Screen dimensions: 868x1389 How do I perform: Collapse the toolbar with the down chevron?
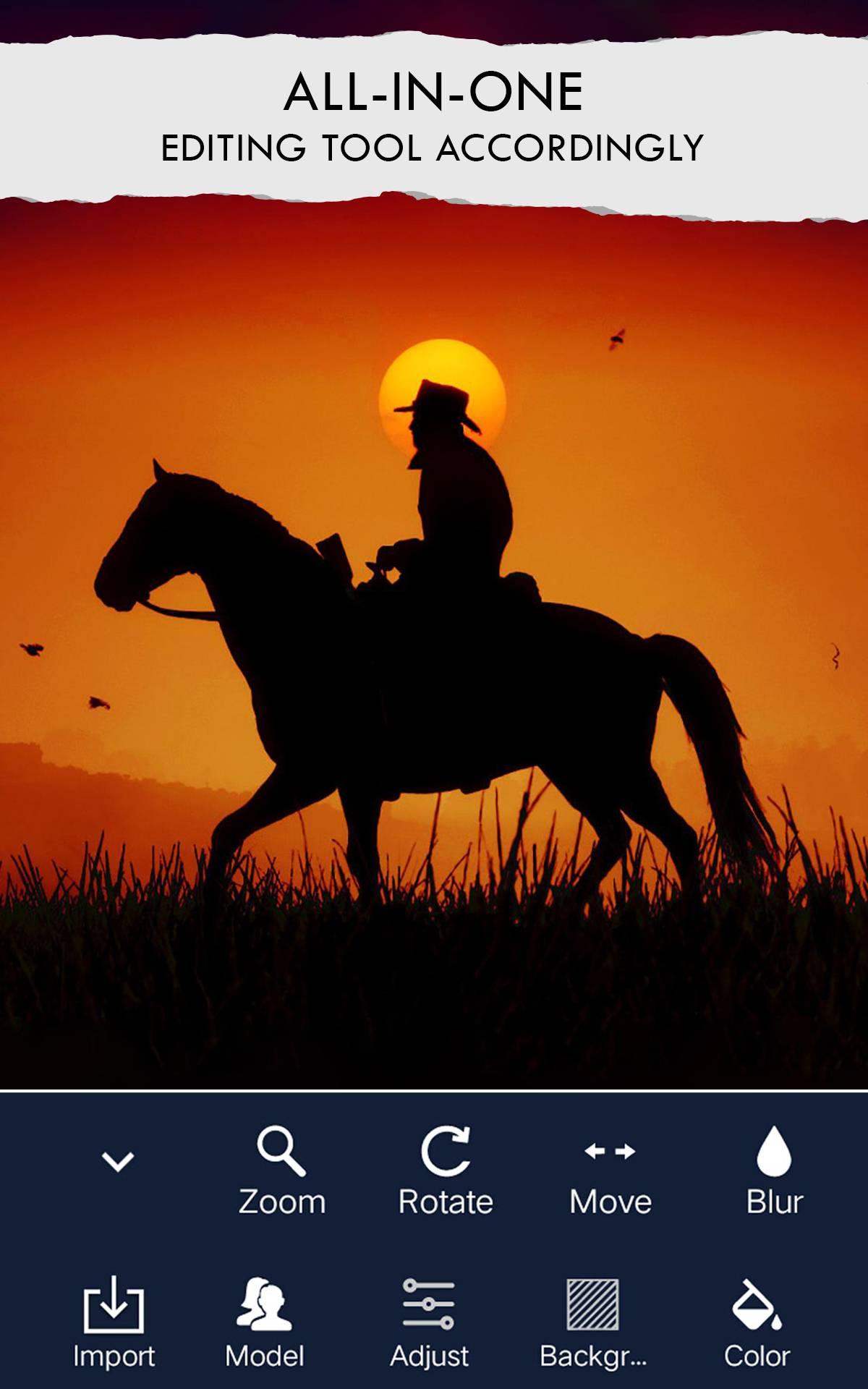click(118, 1162)
